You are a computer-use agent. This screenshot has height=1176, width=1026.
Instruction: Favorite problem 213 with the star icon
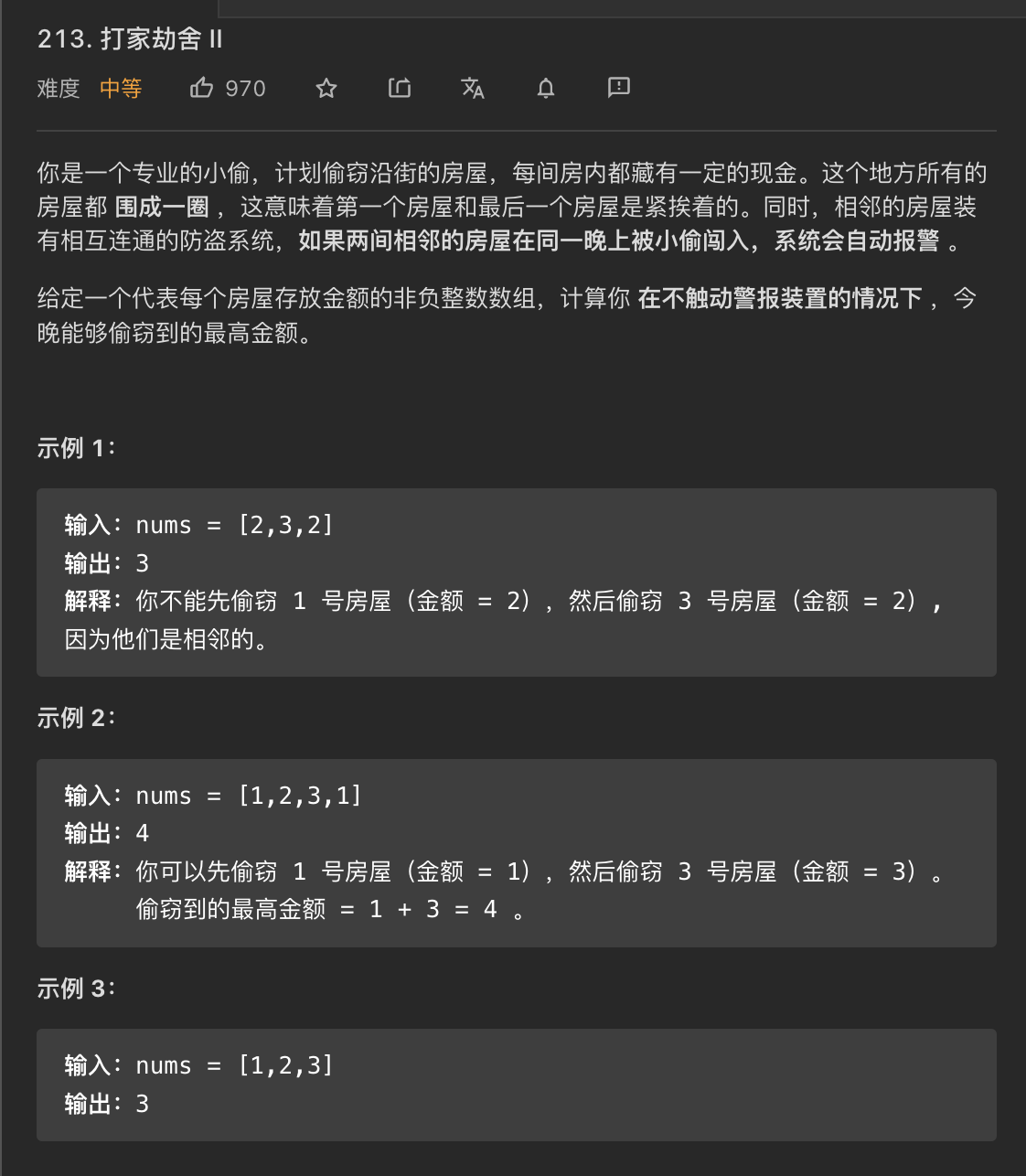[x=326, y=88]
